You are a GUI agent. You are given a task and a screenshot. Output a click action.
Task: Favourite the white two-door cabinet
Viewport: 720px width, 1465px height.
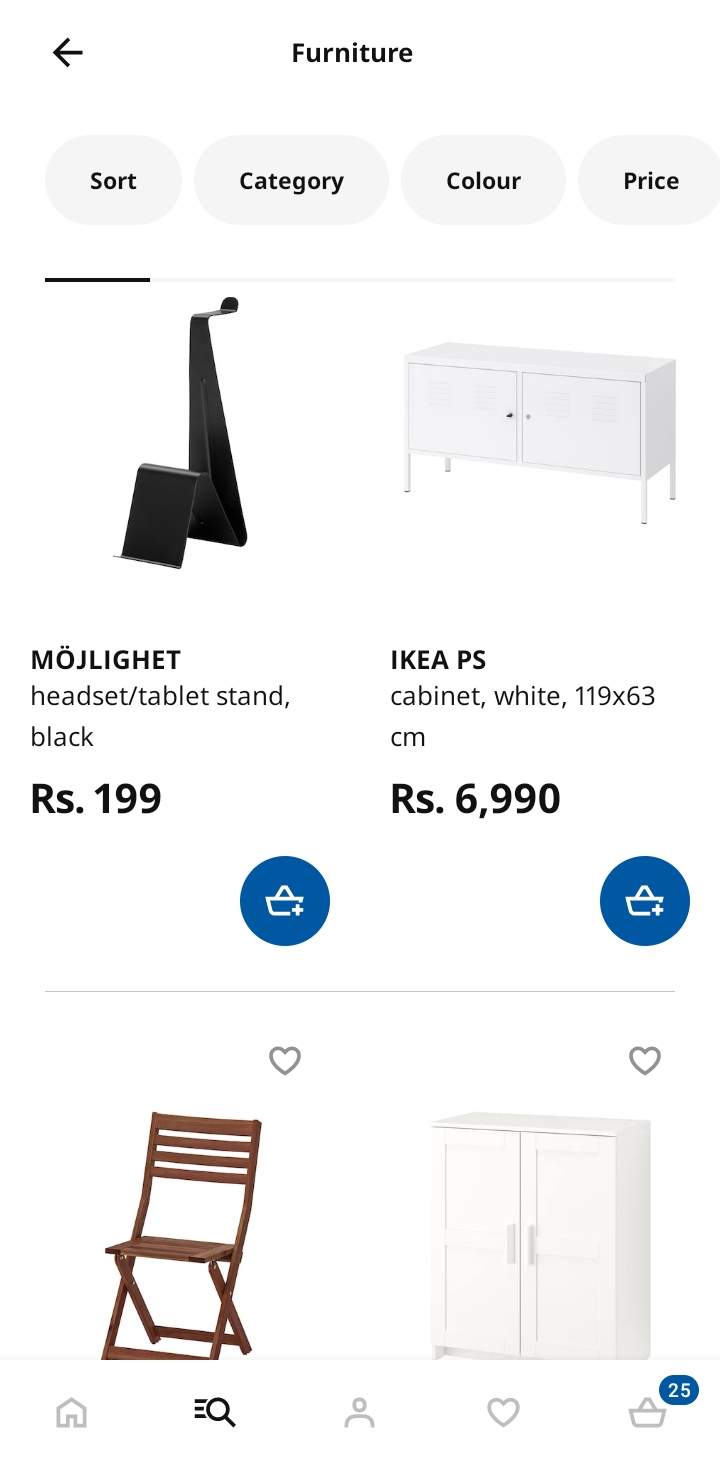[644, 1060]
